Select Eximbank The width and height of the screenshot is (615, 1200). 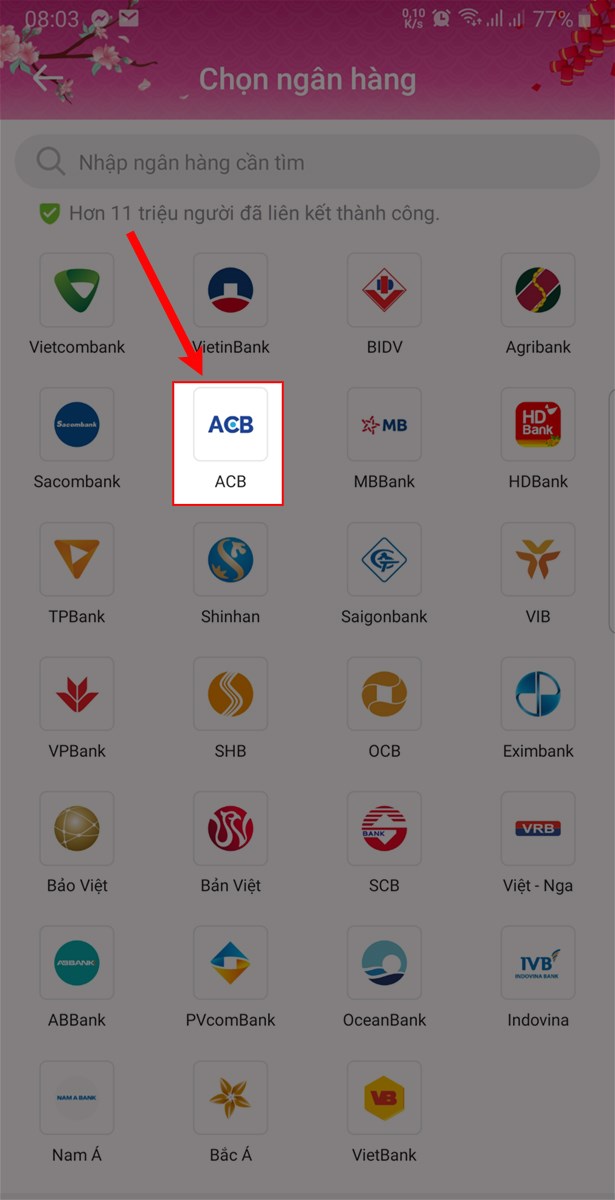pos(538,694)
